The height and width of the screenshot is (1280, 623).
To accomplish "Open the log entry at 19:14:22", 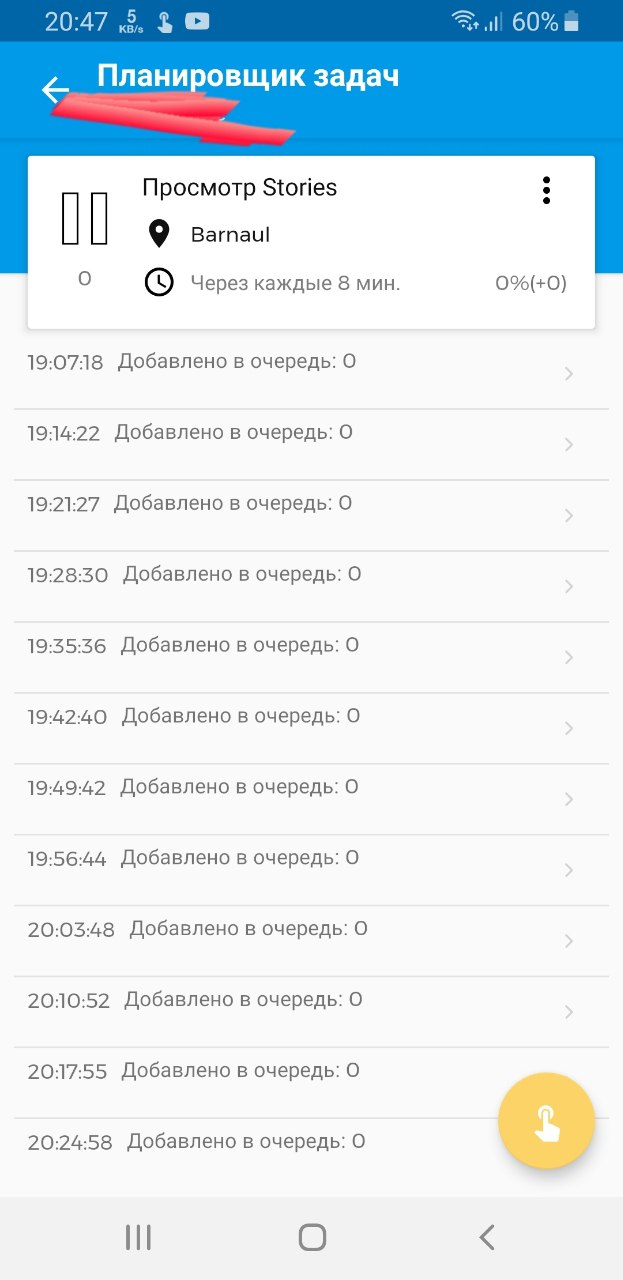I will click(311, 445).
